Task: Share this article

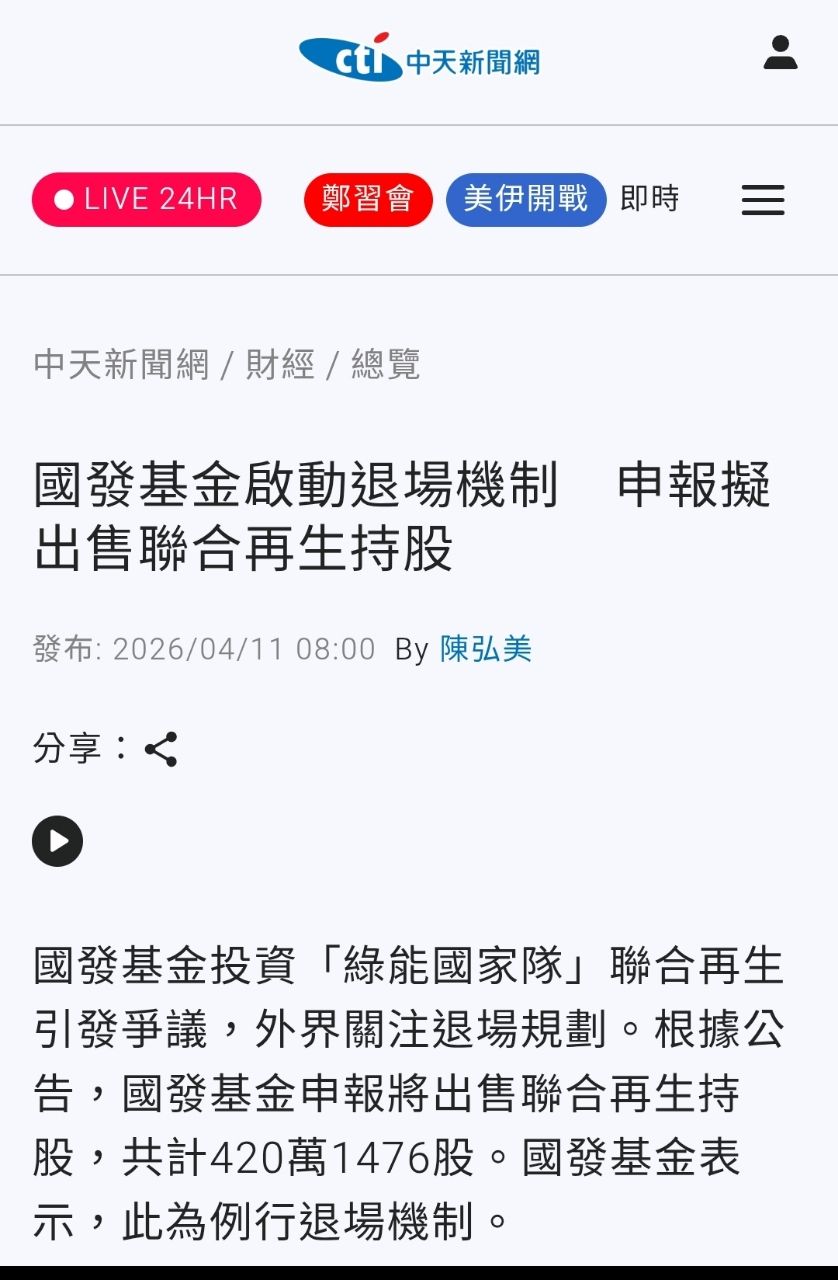Action: point(161,749)
